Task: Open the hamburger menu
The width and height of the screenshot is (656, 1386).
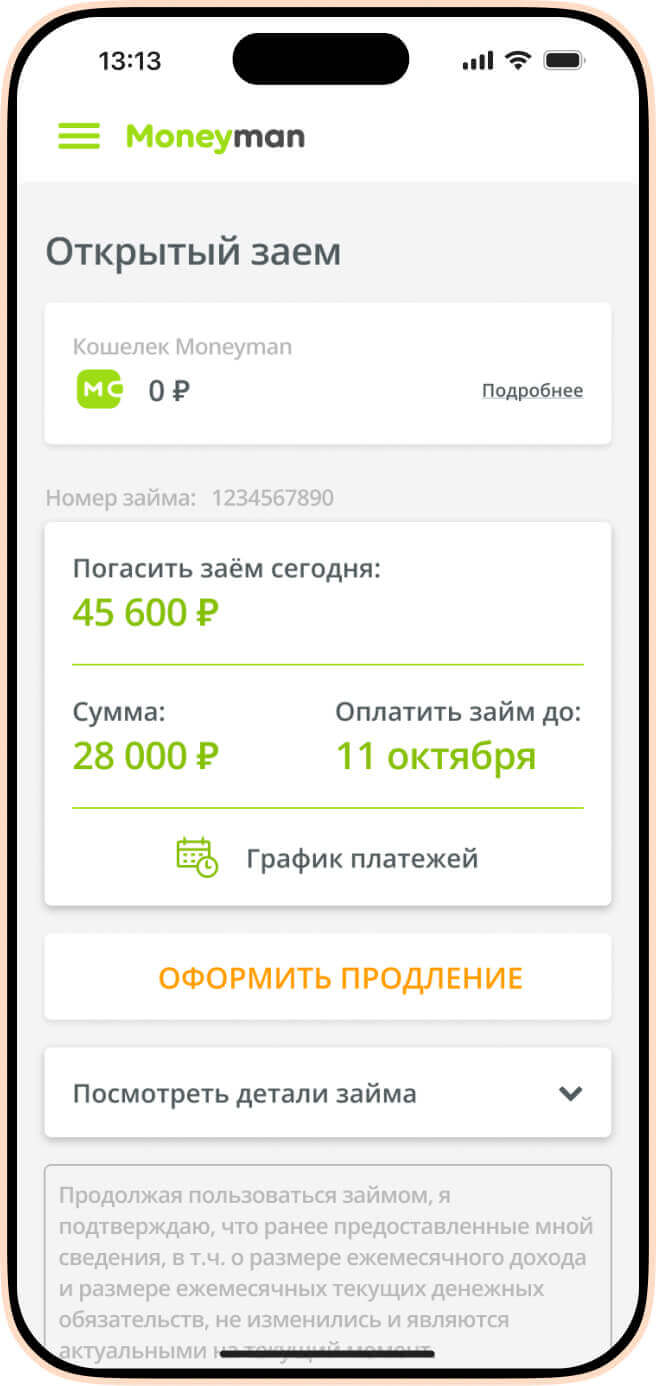Action: tap(79, 137)
